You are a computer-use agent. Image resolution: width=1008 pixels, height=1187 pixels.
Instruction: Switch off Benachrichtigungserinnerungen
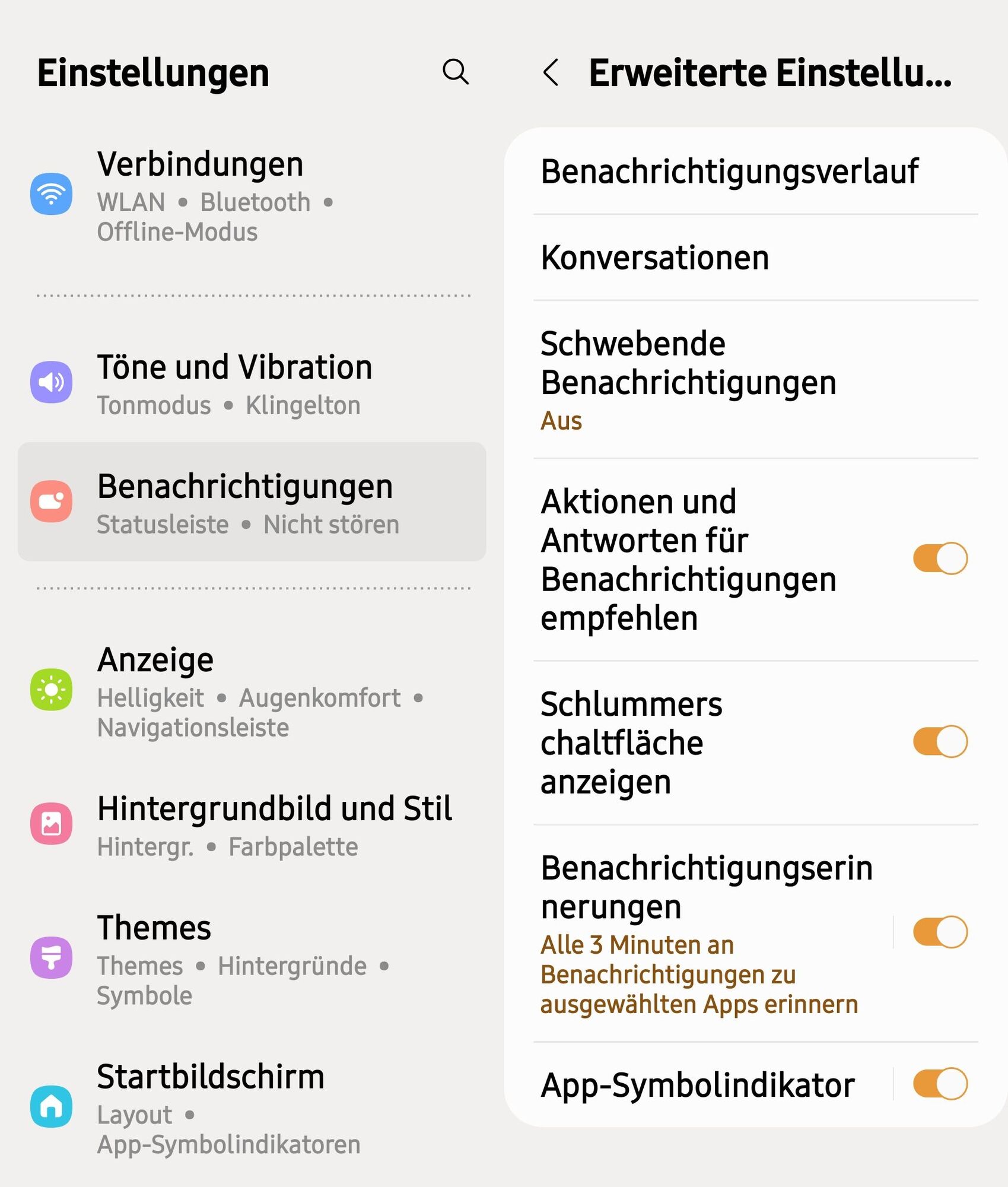[940, 932]
